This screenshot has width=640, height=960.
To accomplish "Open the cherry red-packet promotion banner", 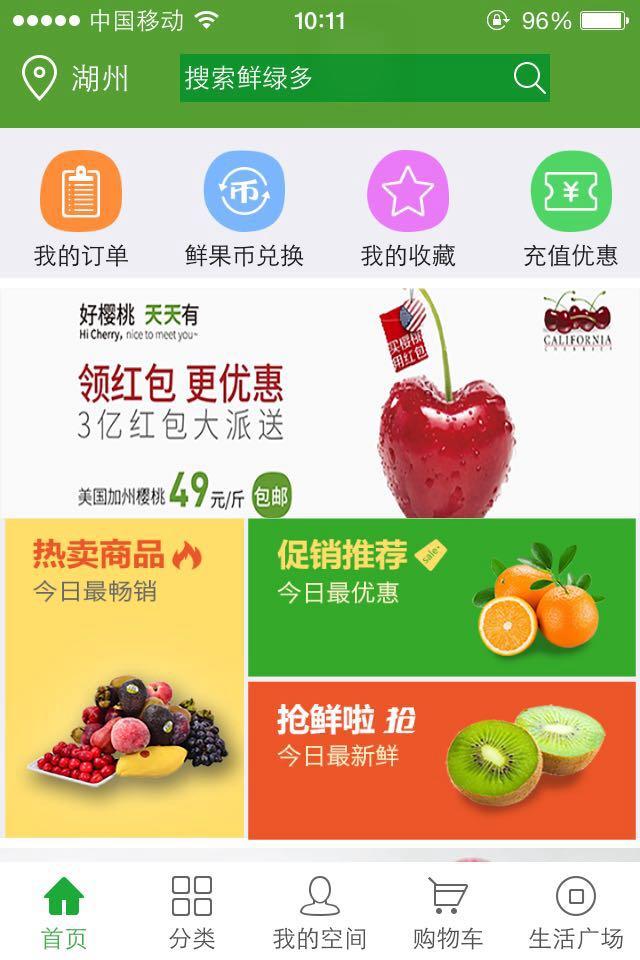I will [320, 402].
